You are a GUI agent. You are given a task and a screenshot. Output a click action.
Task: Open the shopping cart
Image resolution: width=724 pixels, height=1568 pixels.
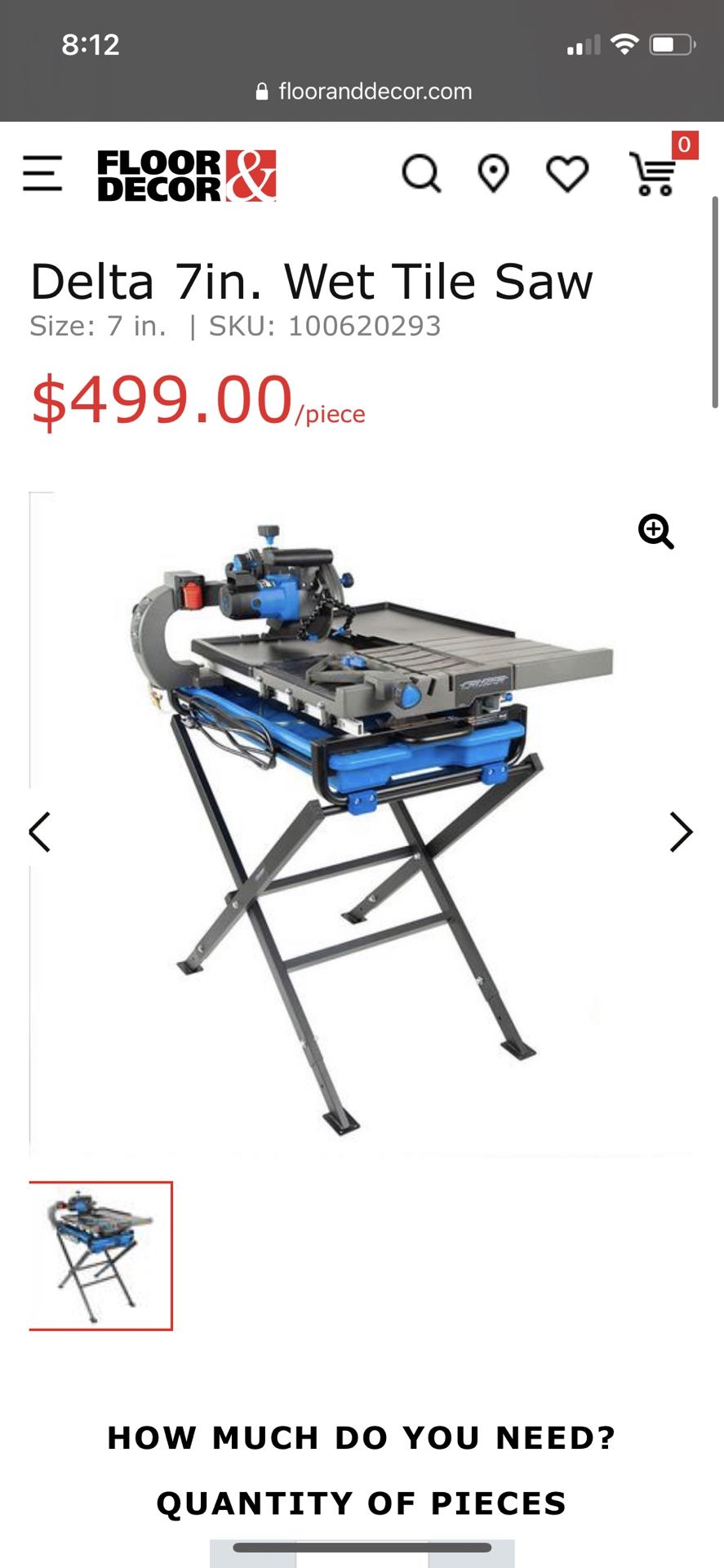654,174
